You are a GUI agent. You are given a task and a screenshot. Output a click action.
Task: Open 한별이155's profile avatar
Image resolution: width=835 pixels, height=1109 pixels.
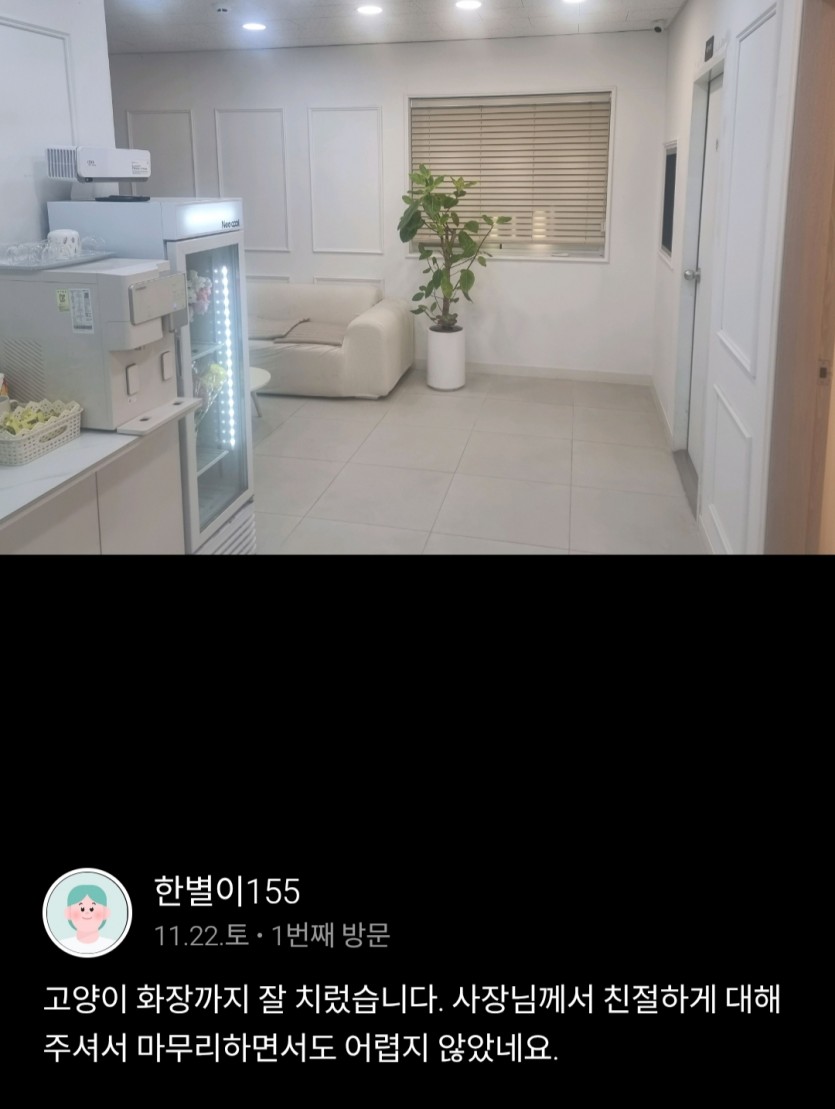point(87,912)
